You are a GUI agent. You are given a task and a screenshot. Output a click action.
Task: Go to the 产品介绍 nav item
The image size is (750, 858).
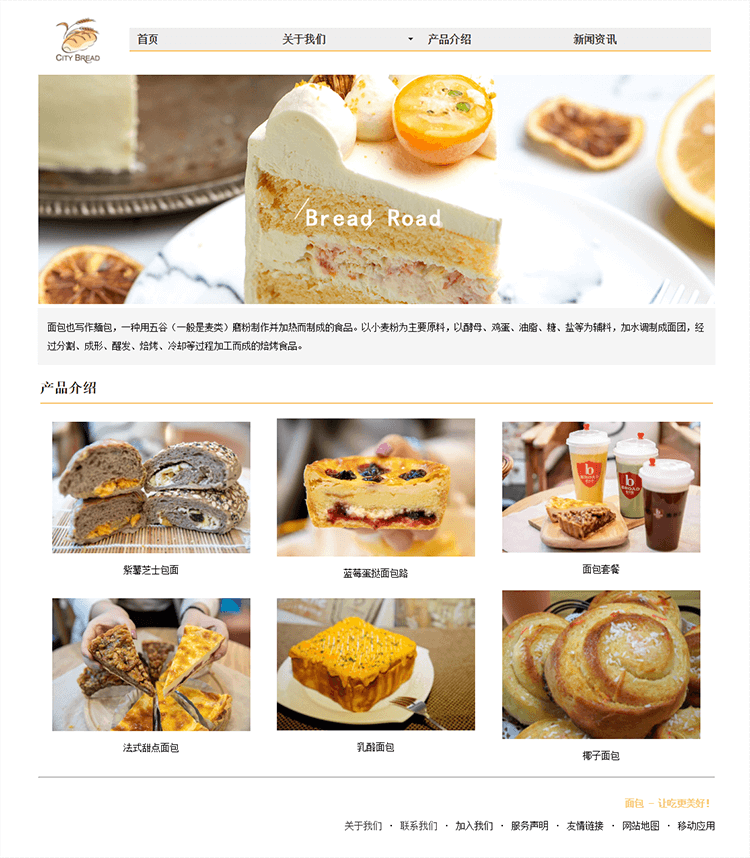click(x=449, y=40)
